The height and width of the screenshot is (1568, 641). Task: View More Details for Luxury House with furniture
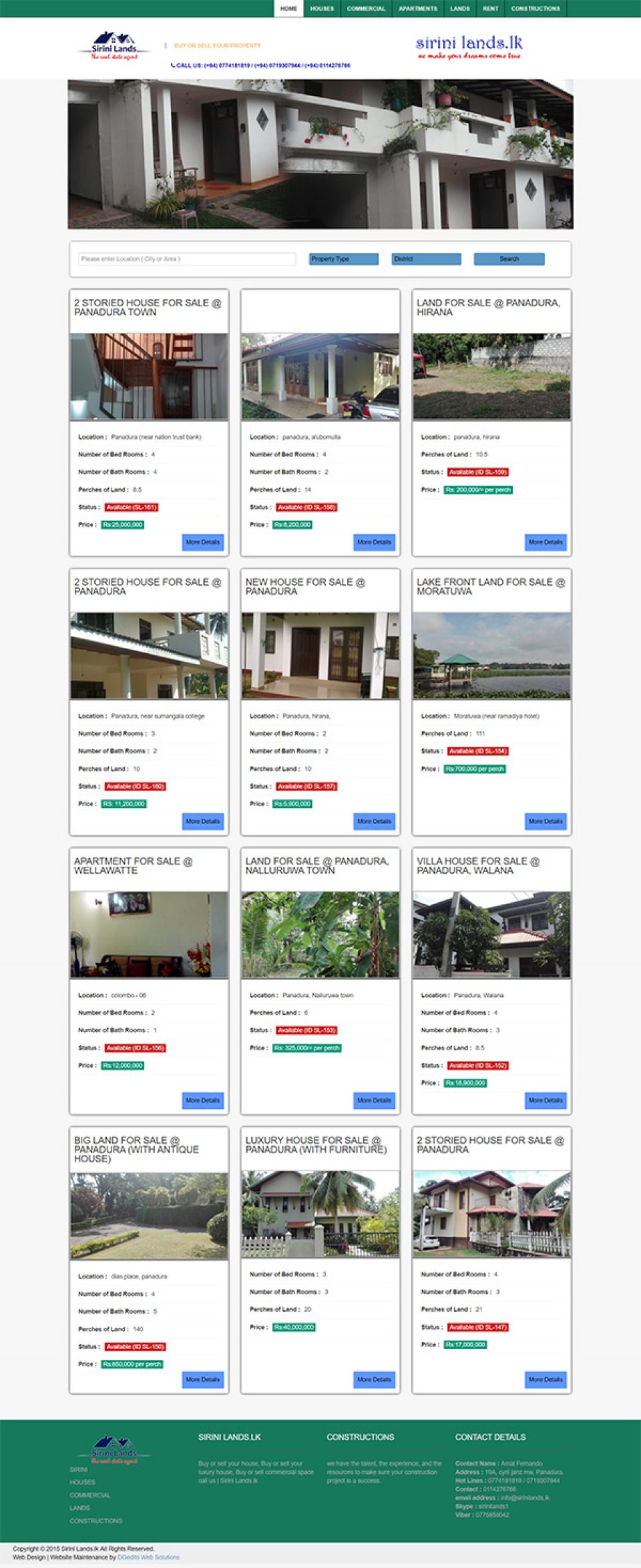(374, 1379)
